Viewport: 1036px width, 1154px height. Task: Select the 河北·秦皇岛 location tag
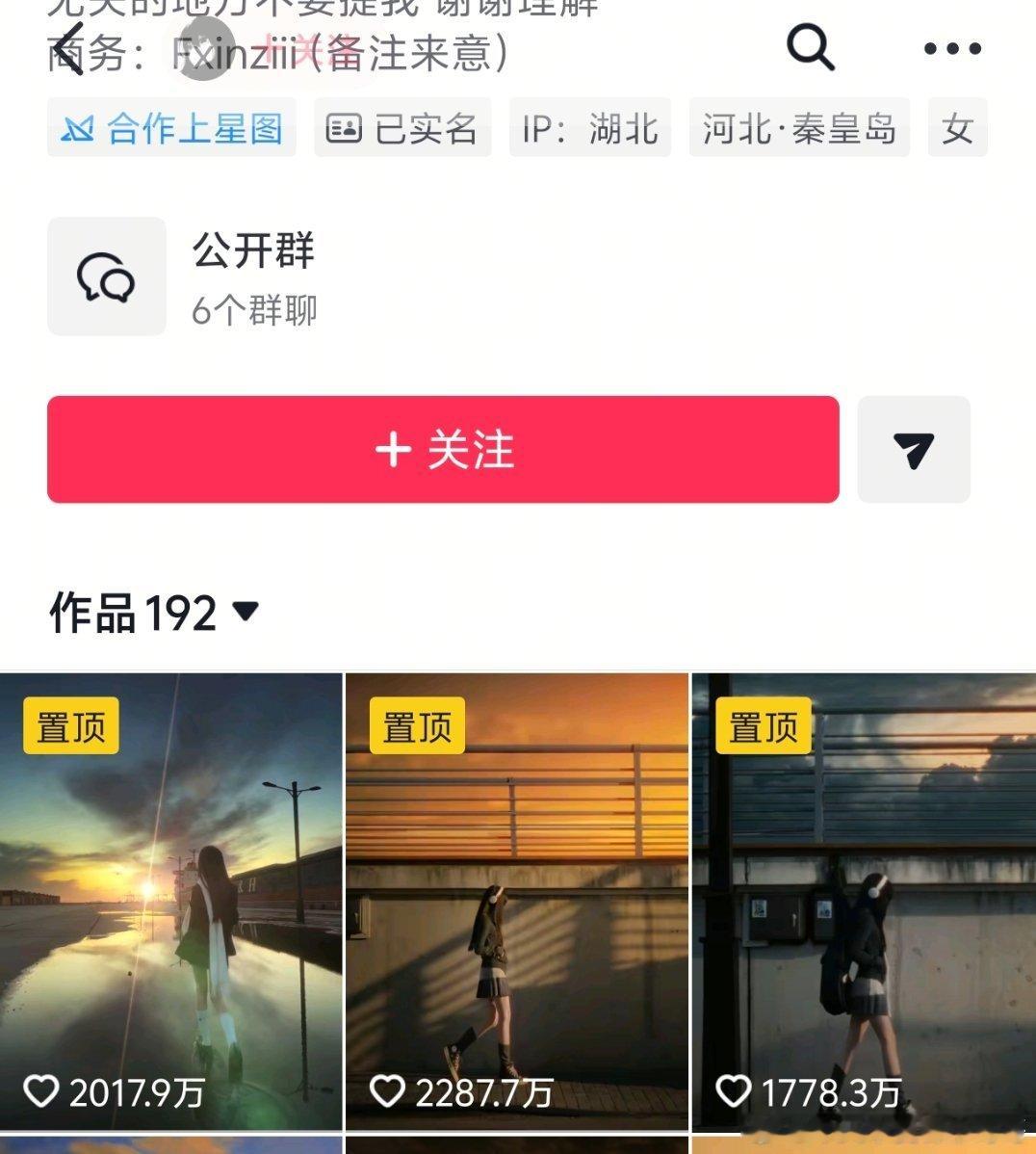pos(799,126)
